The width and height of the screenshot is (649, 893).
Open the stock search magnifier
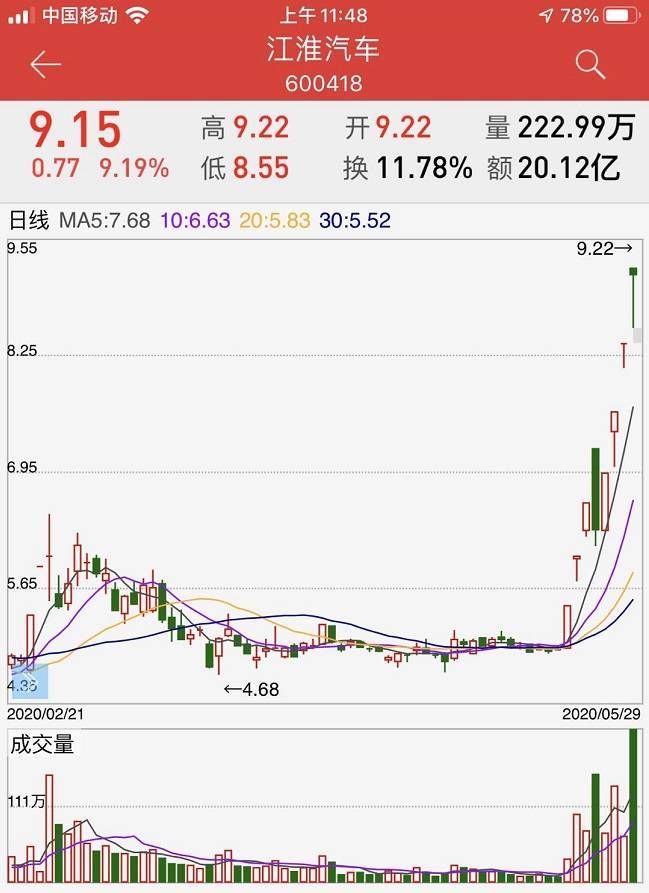(591, 65)
